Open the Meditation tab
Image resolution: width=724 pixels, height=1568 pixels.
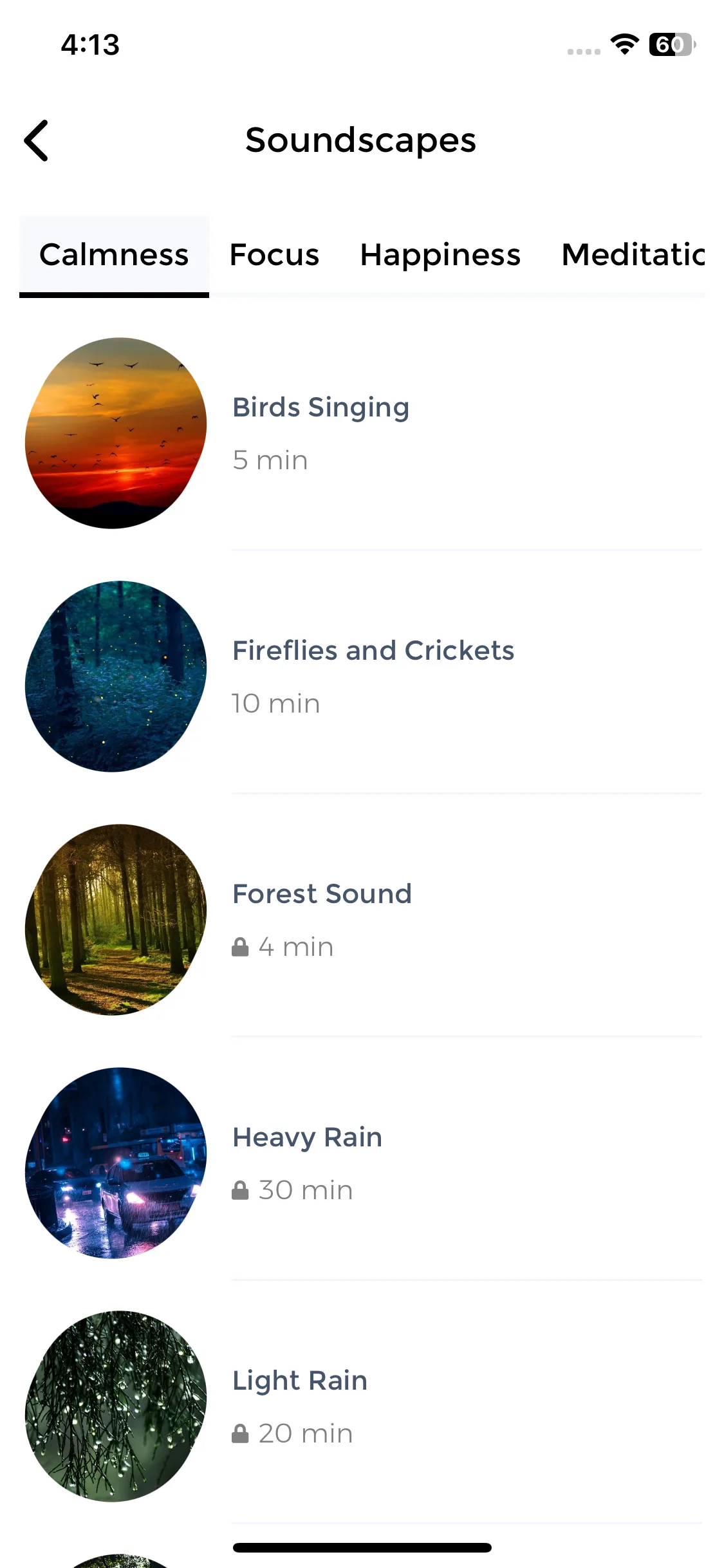633,255
